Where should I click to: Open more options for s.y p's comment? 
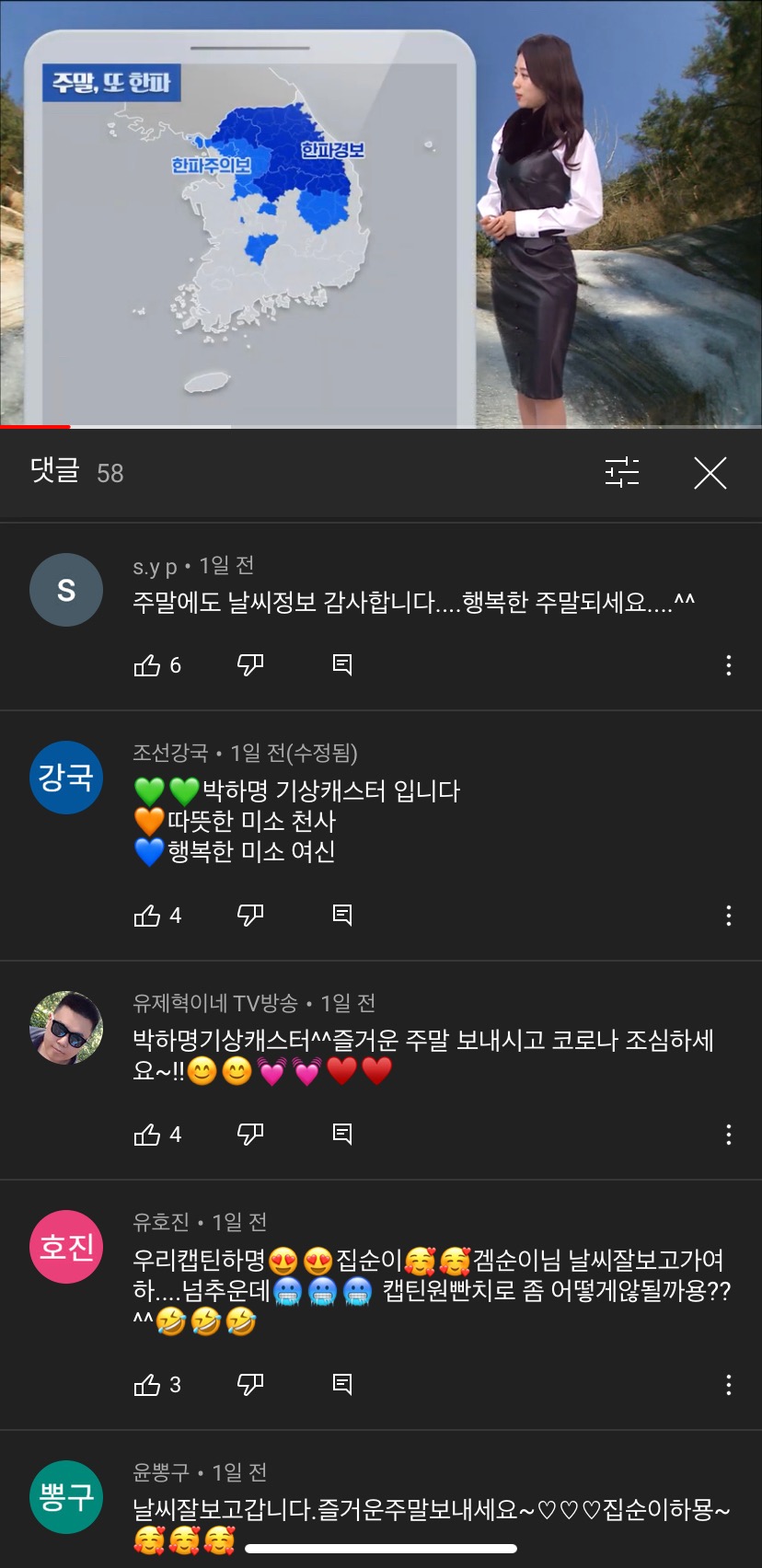coord(728,665)
